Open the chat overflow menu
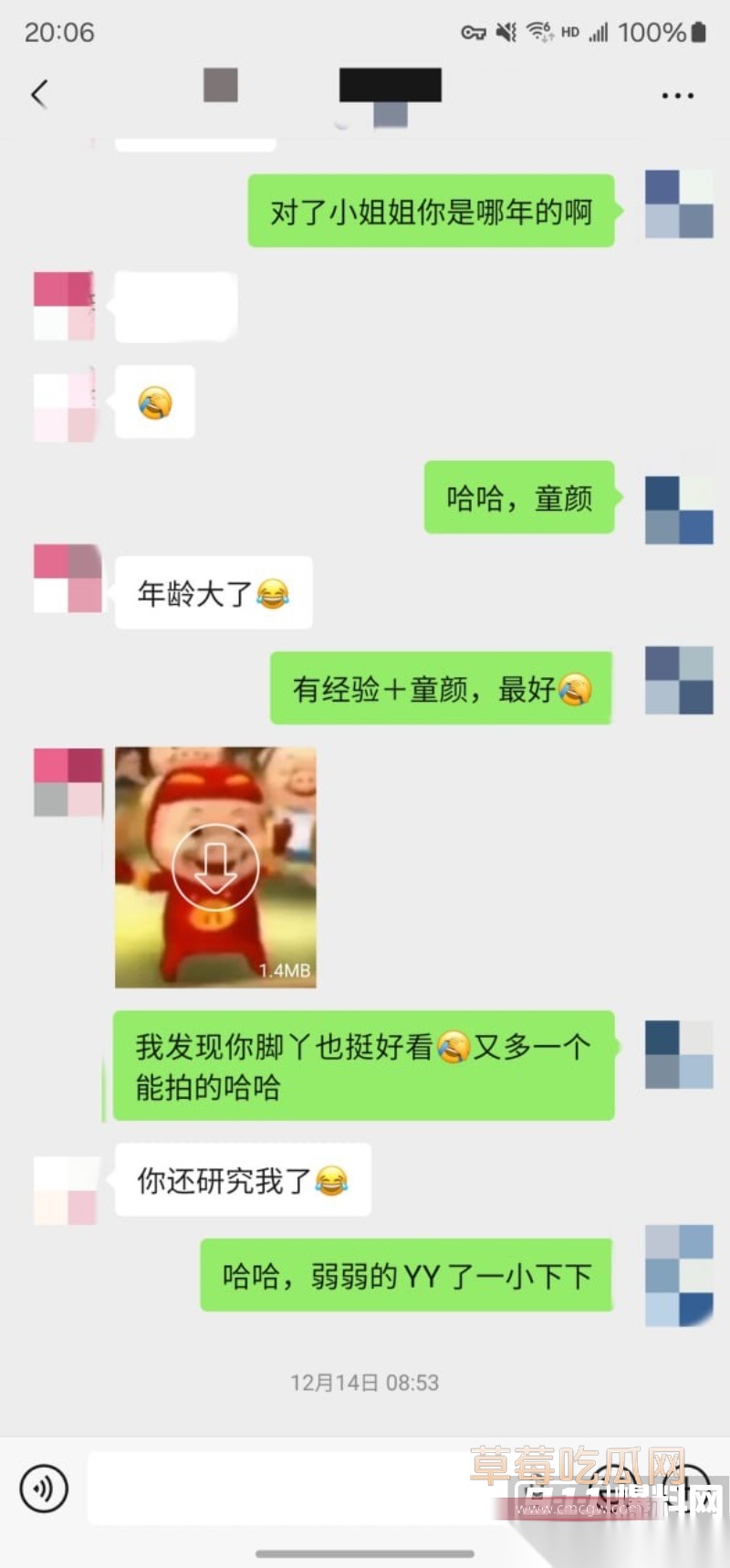The image size is (730, 1568). [677, 95]
